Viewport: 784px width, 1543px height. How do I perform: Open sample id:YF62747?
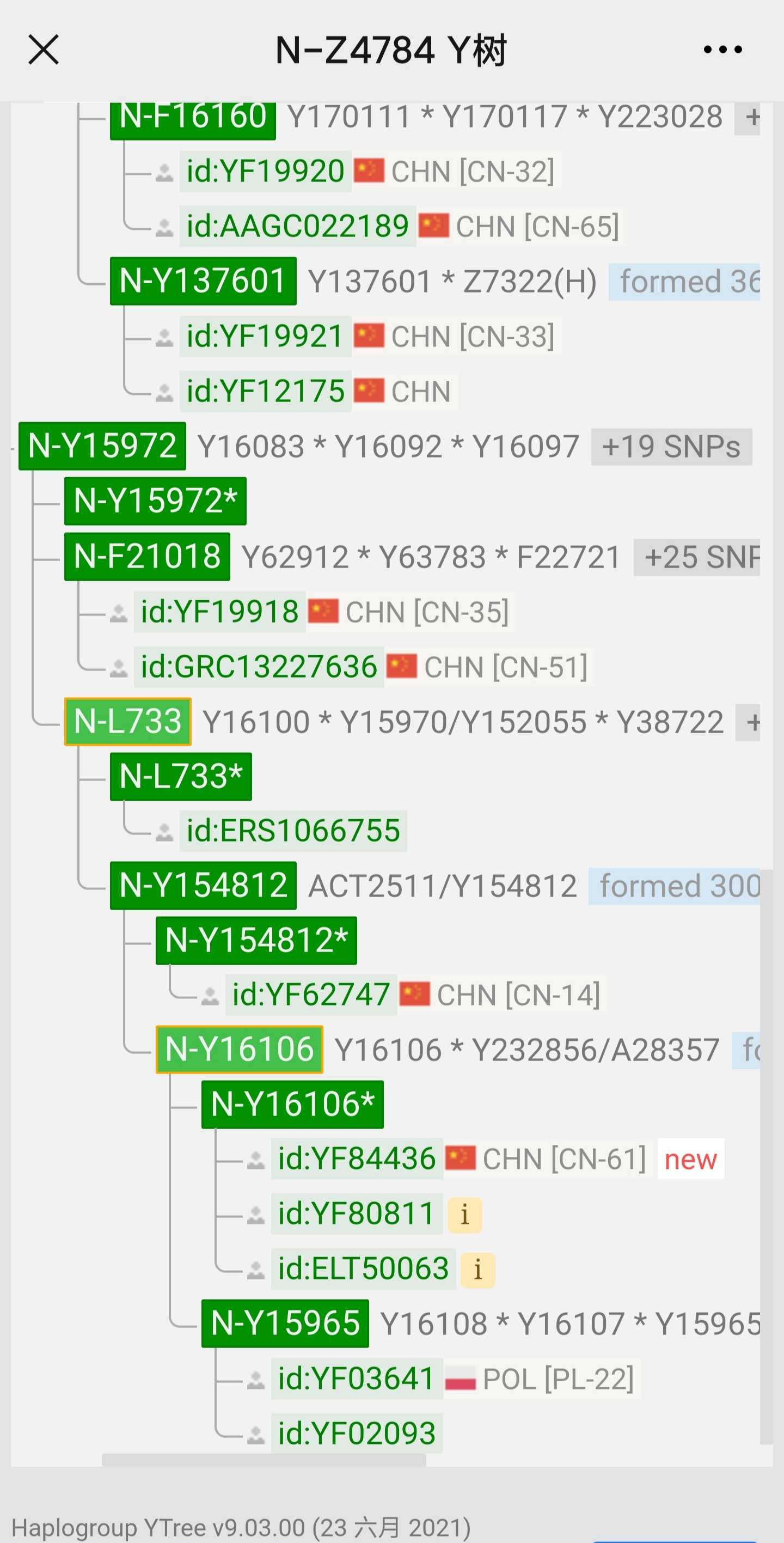[x=311, y=995]
